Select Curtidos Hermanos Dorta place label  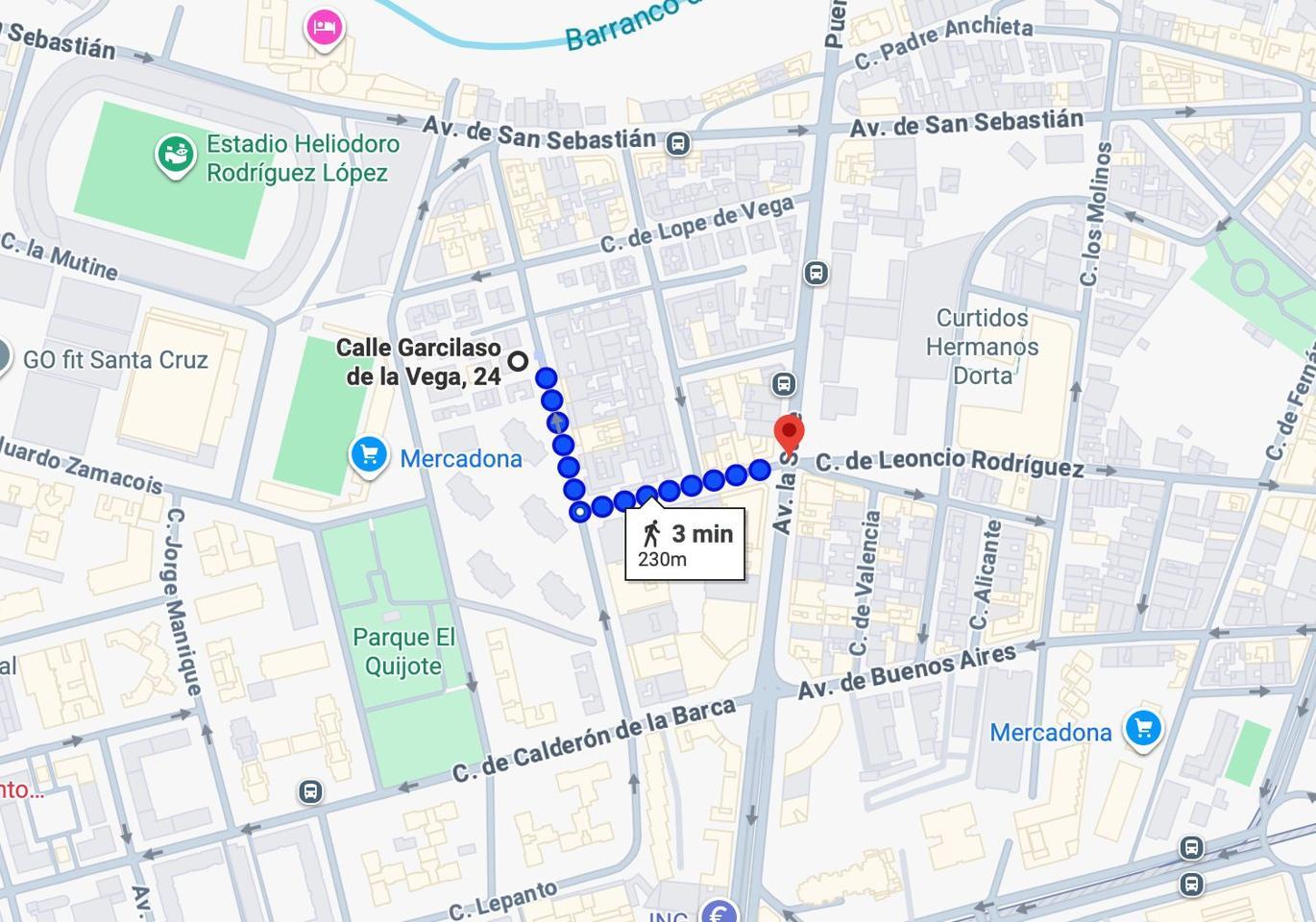[982, 346]
